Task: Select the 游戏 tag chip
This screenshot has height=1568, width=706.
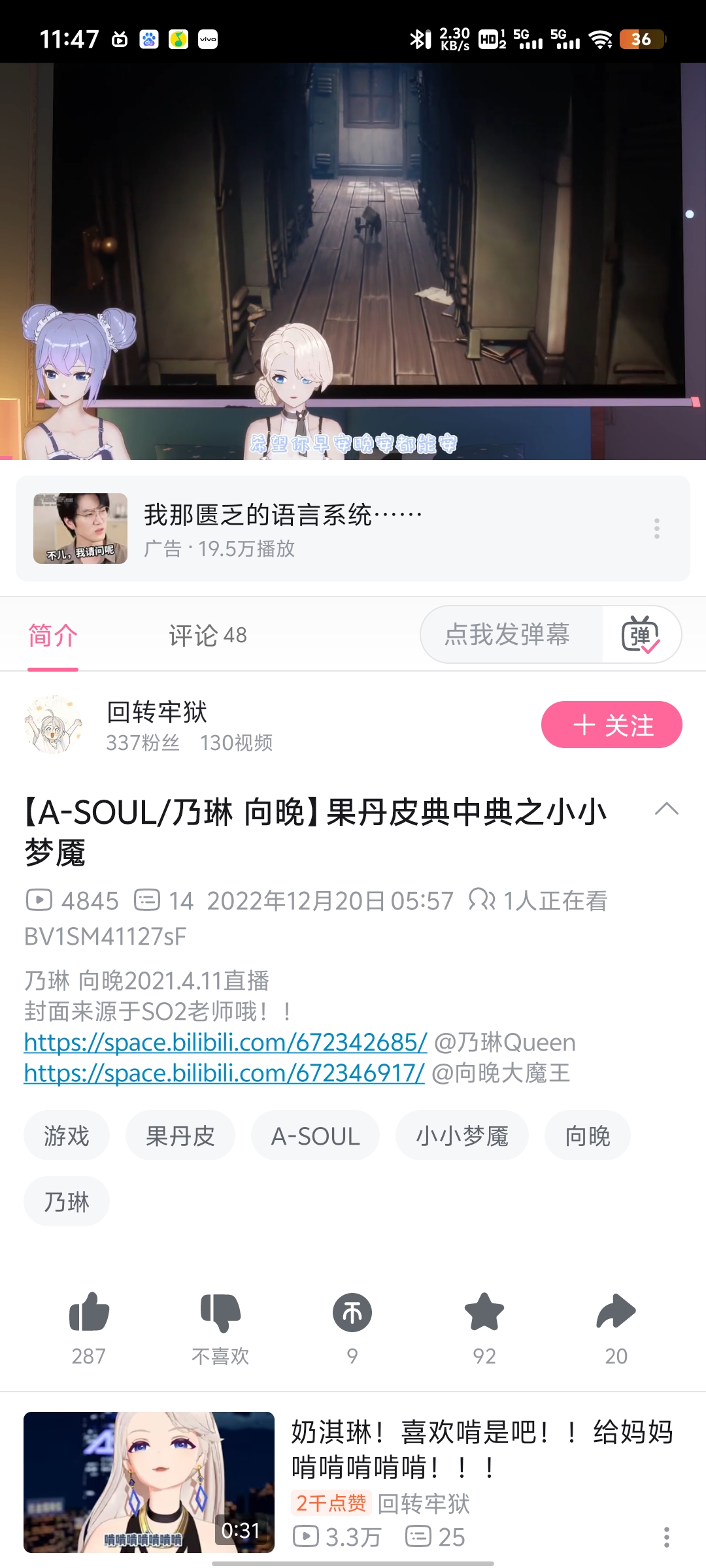Action: pyautogui.click(x=66, y=1135)
